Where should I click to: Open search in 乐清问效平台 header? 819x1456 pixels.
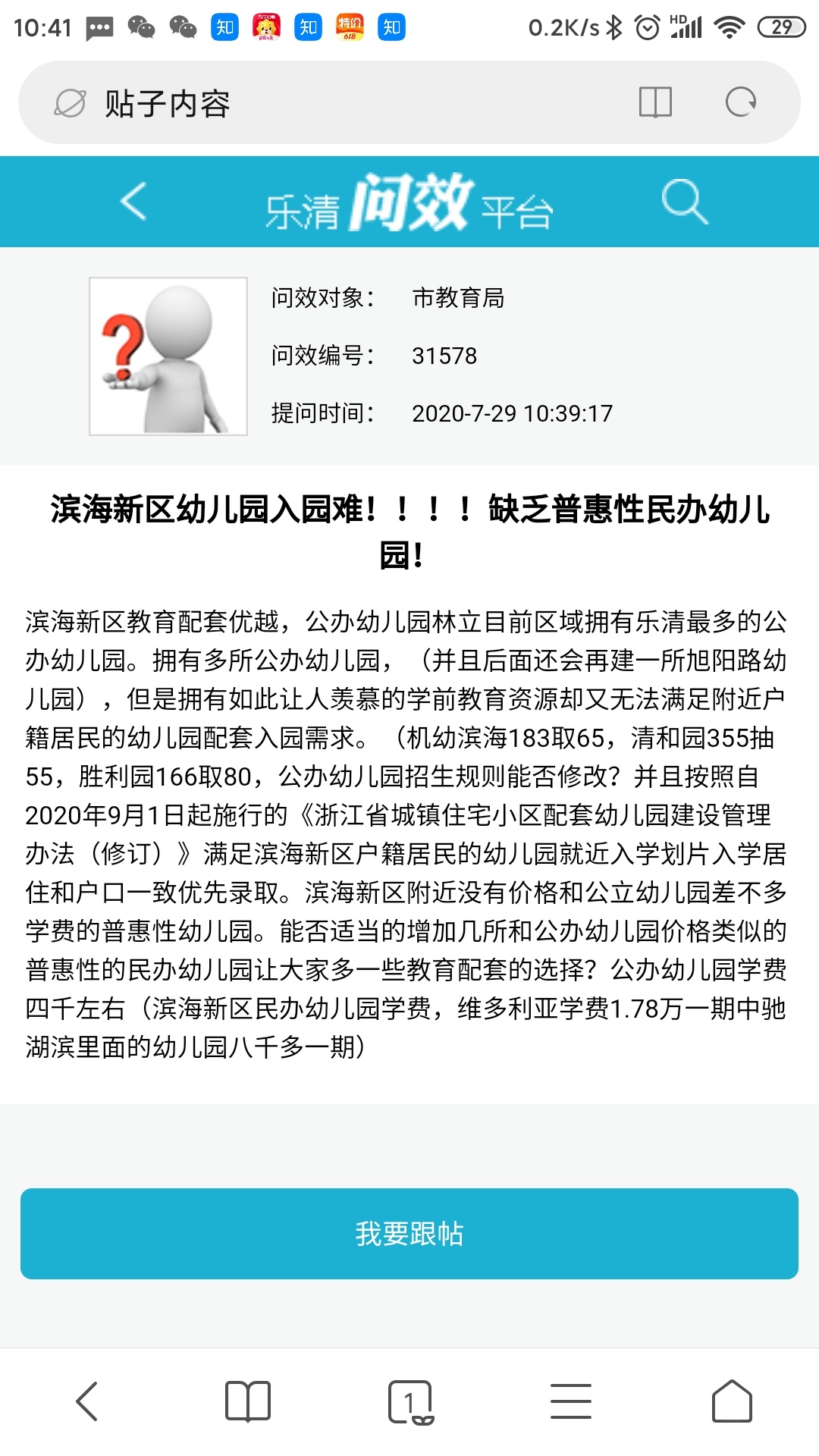(684, 202)
